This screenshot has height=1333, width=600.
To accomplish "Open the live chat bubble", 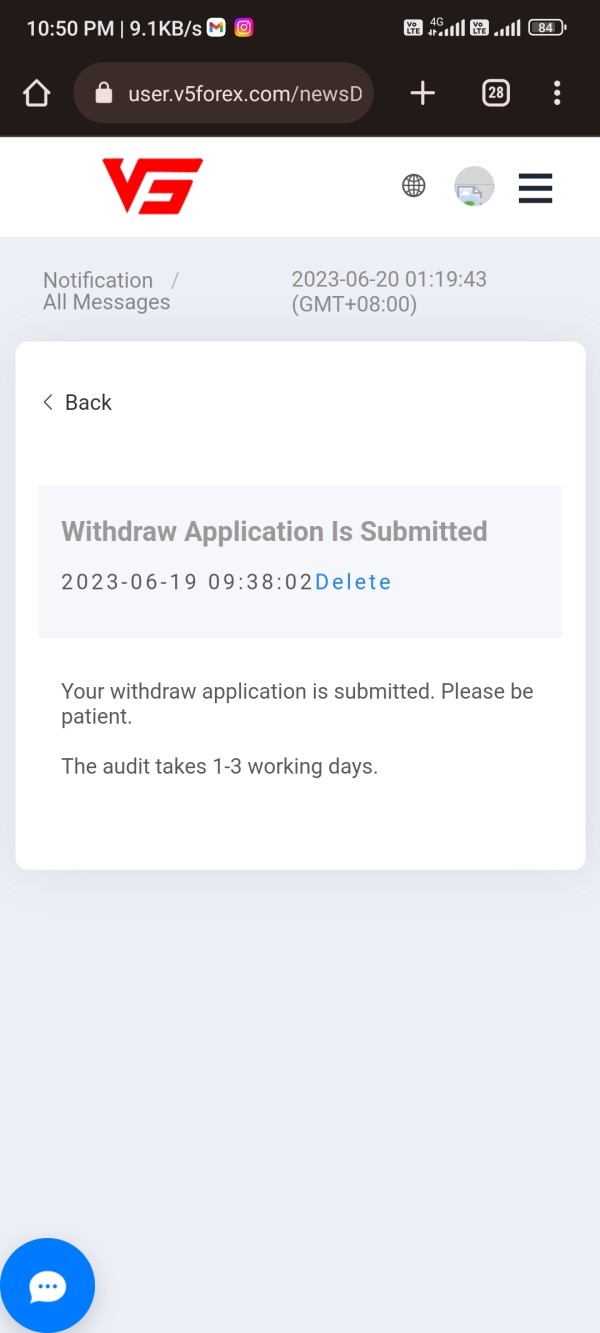I will coord(47,1286).
